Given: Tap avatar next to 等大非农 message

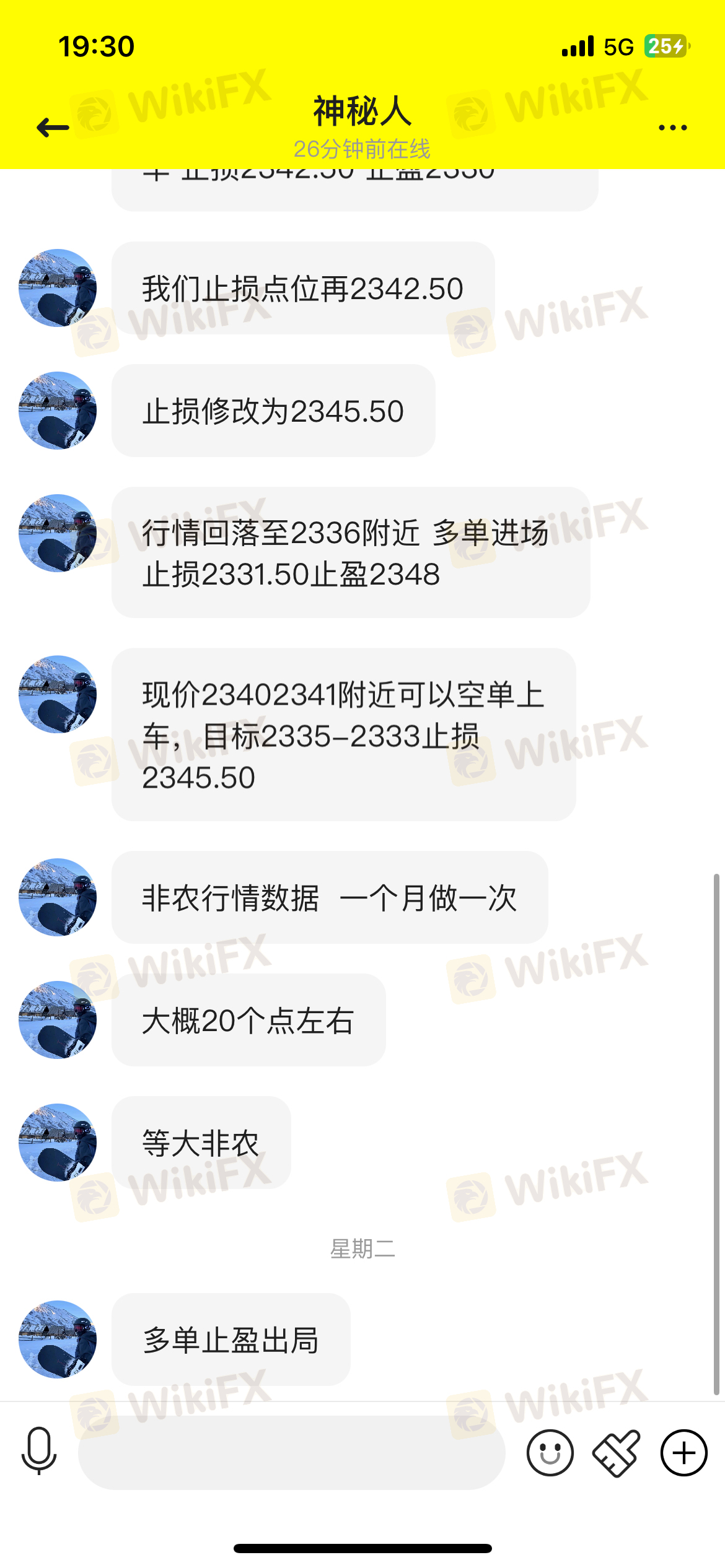Looking at the screenshot, I should click(x=58, y=1142).
